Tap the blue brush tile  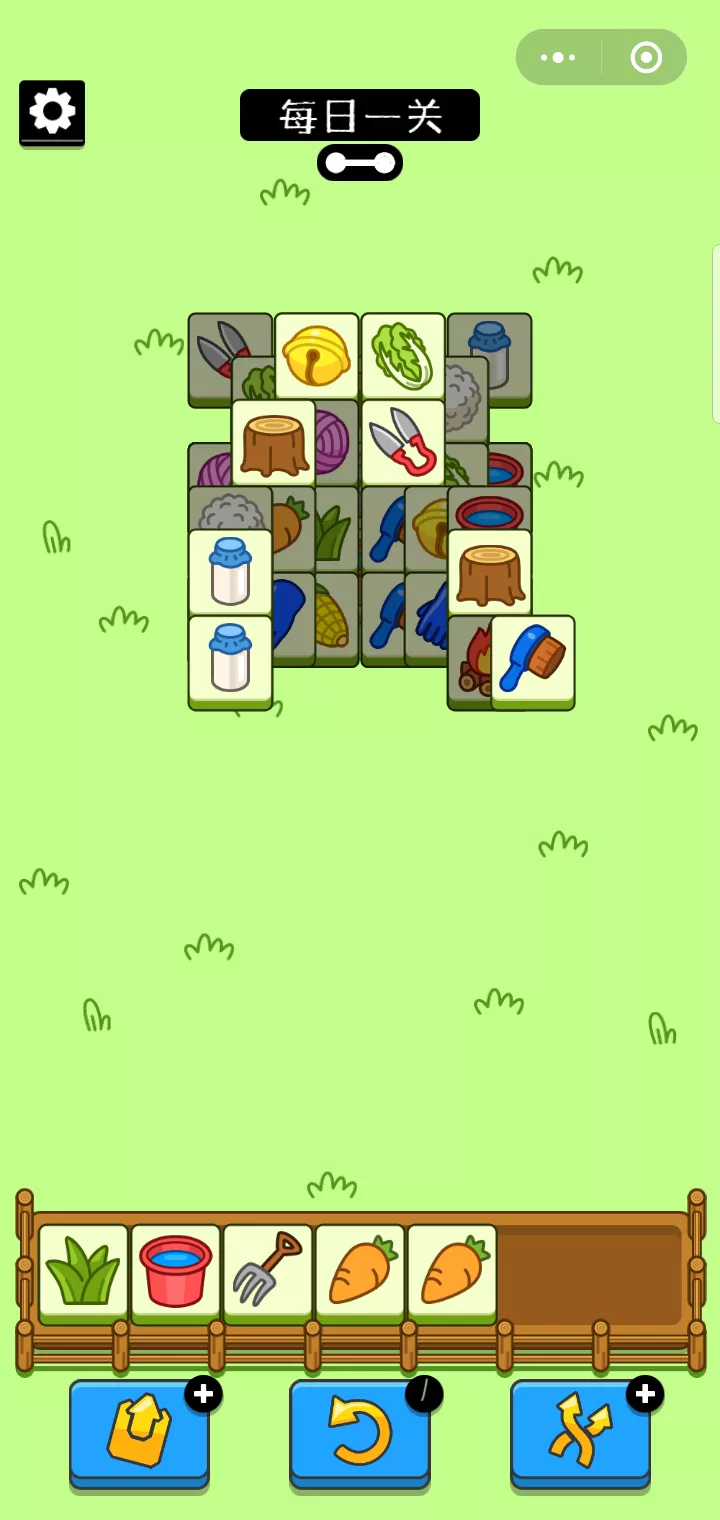tap(533, 657)
